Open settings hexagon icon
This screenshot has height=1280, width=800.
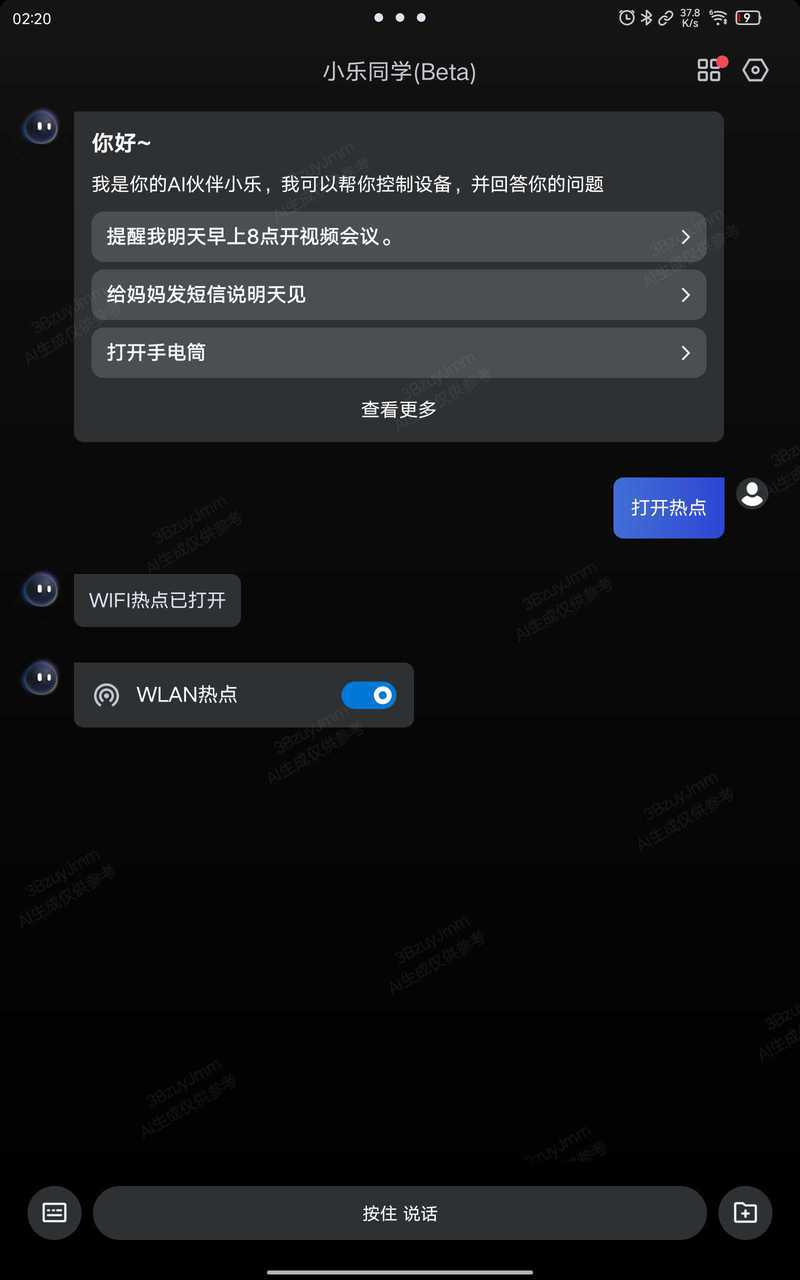755,70
